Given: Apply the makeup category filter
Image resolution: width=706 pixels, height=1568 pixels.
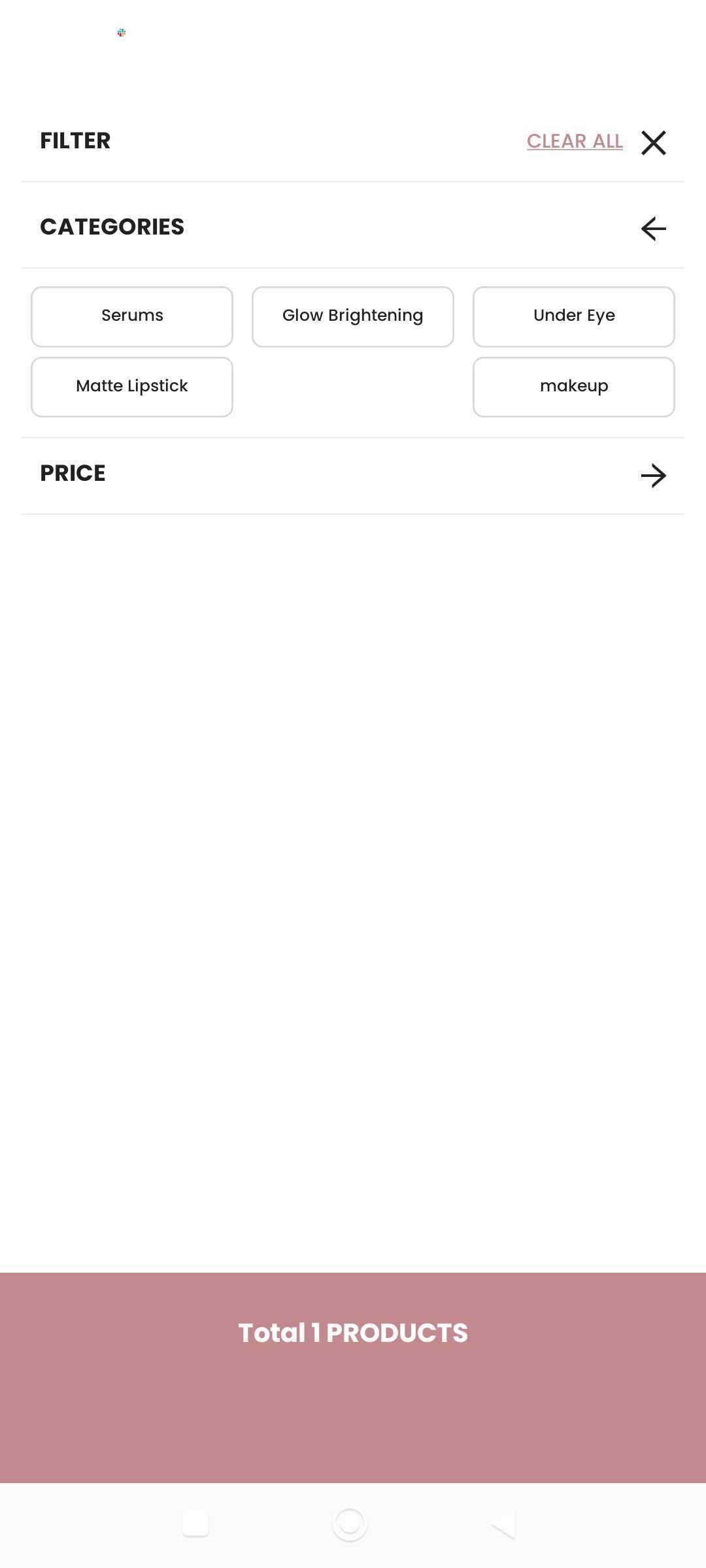Looking at the screenshot, I should tap(573, 387).
